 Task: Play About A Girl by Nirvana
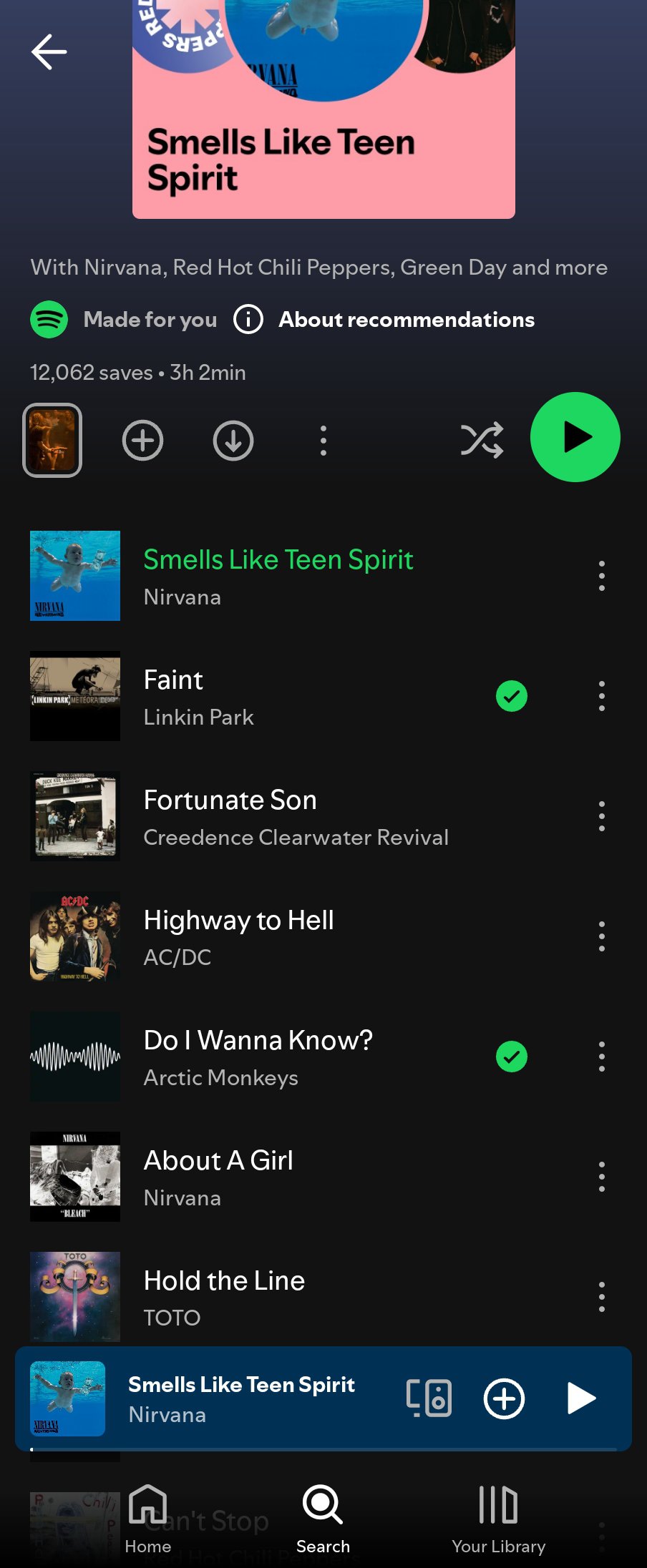[286, 1177]
